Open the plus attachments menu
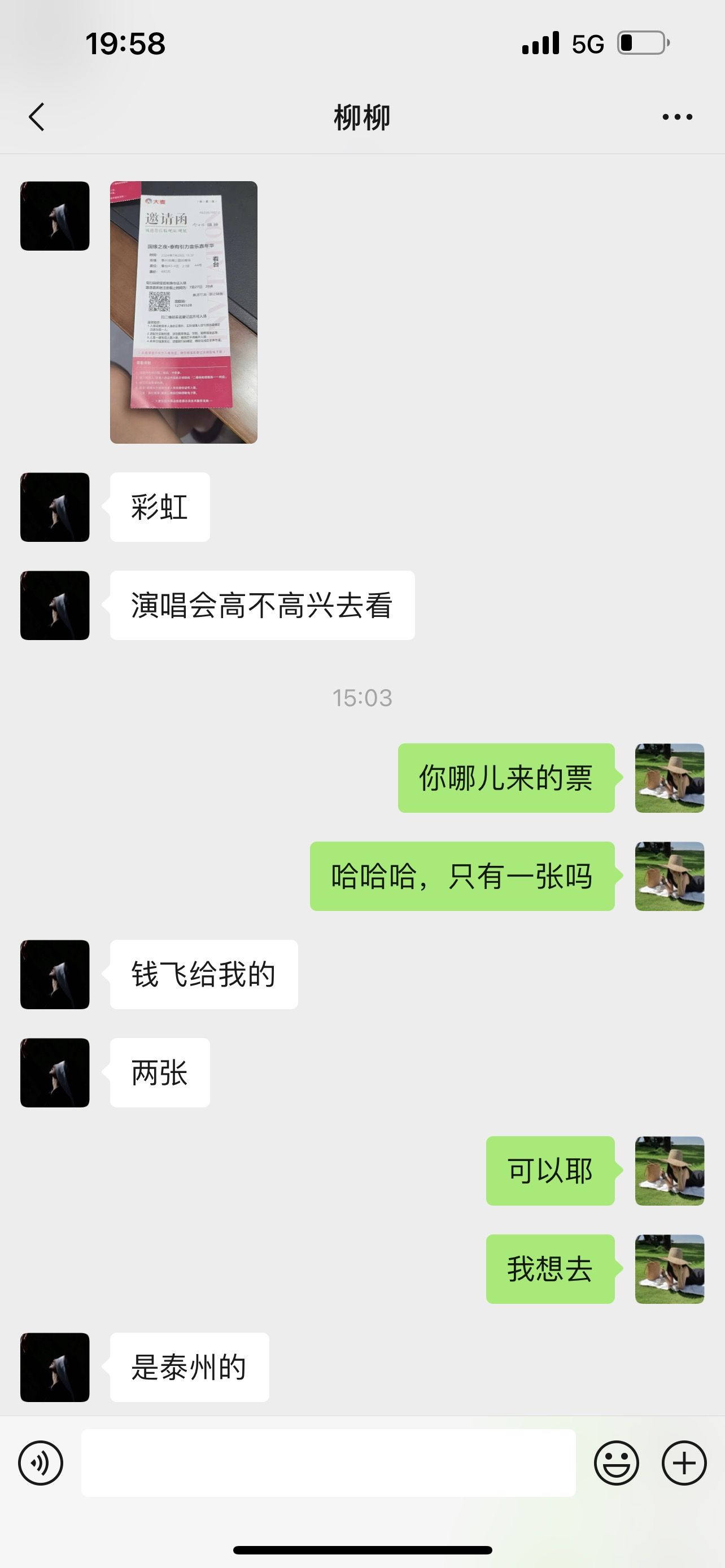 coord(684,1464)
